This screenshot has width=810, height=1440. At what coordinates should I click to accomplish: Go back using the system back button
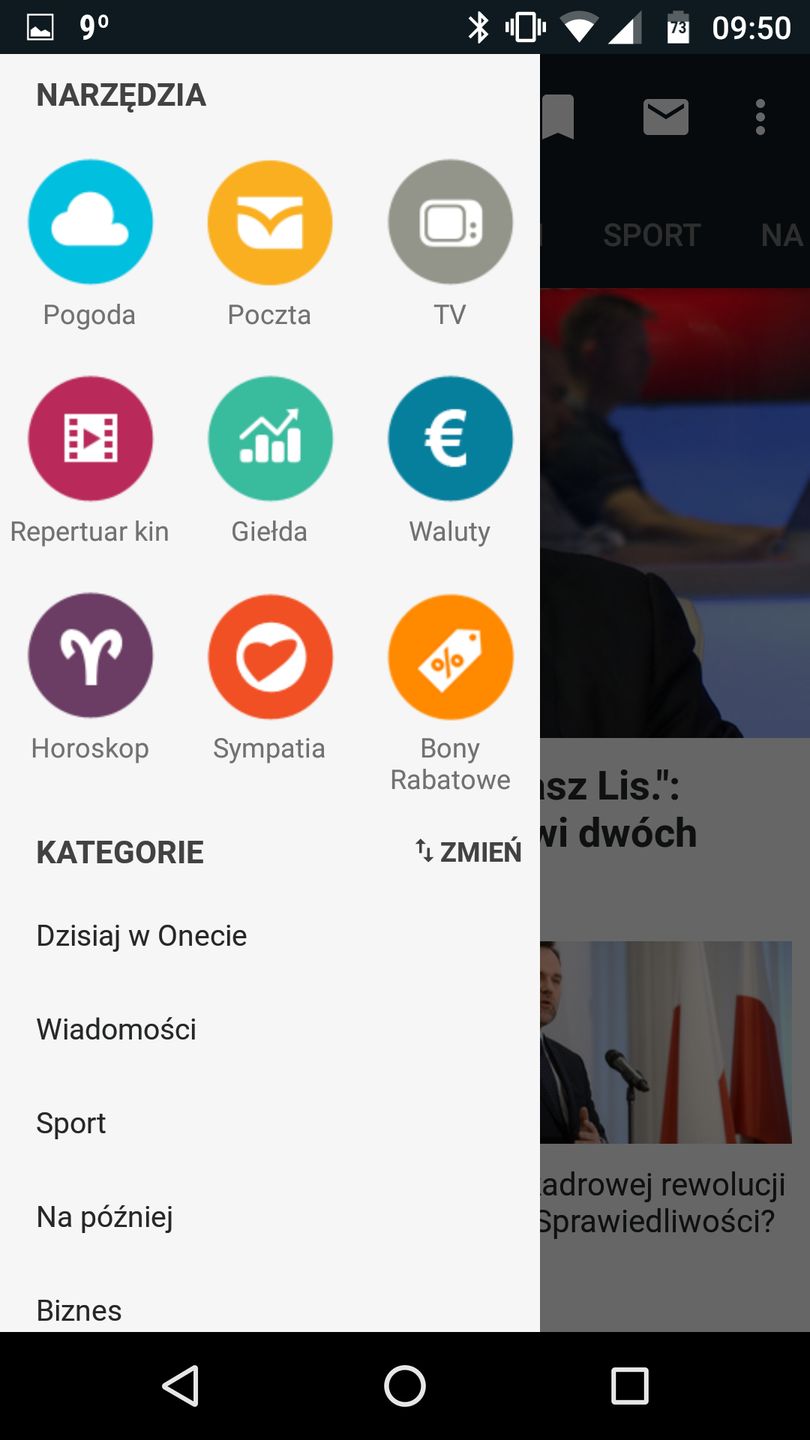point(181,1386)
